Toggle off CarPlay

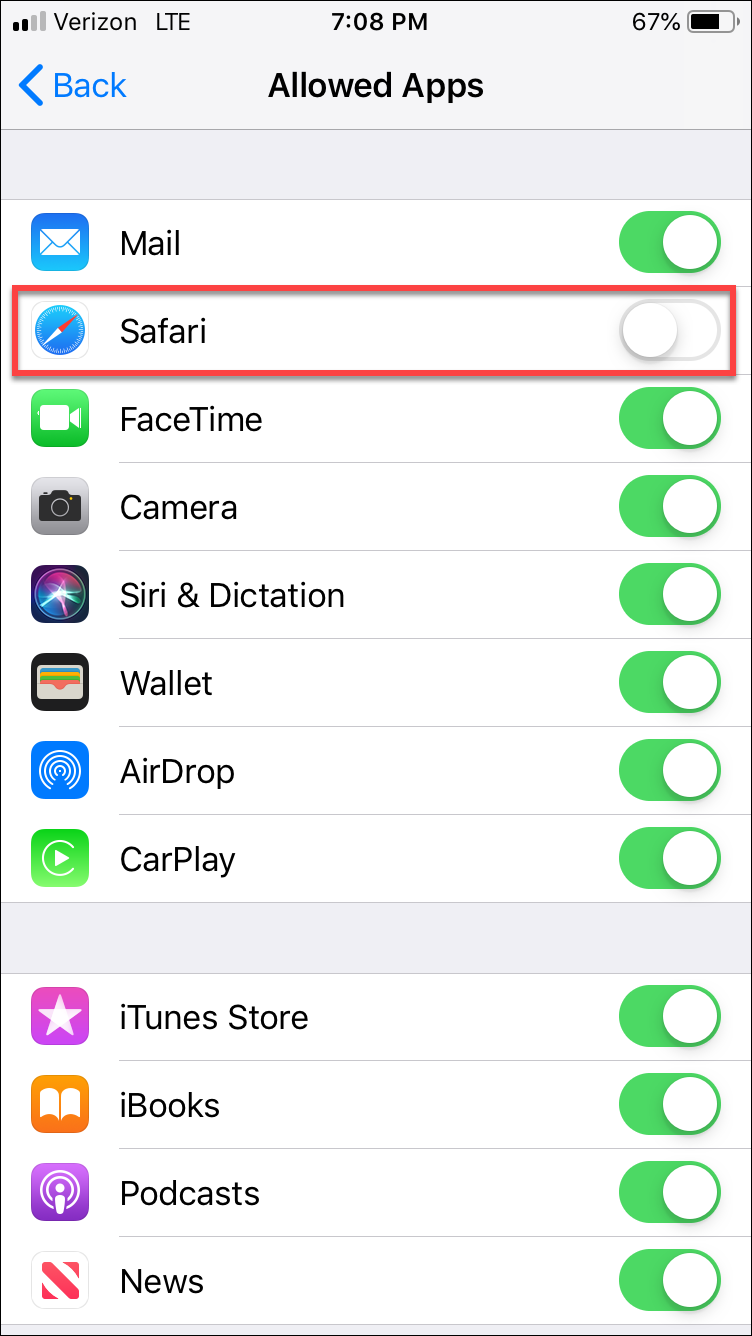pos(669,858)
